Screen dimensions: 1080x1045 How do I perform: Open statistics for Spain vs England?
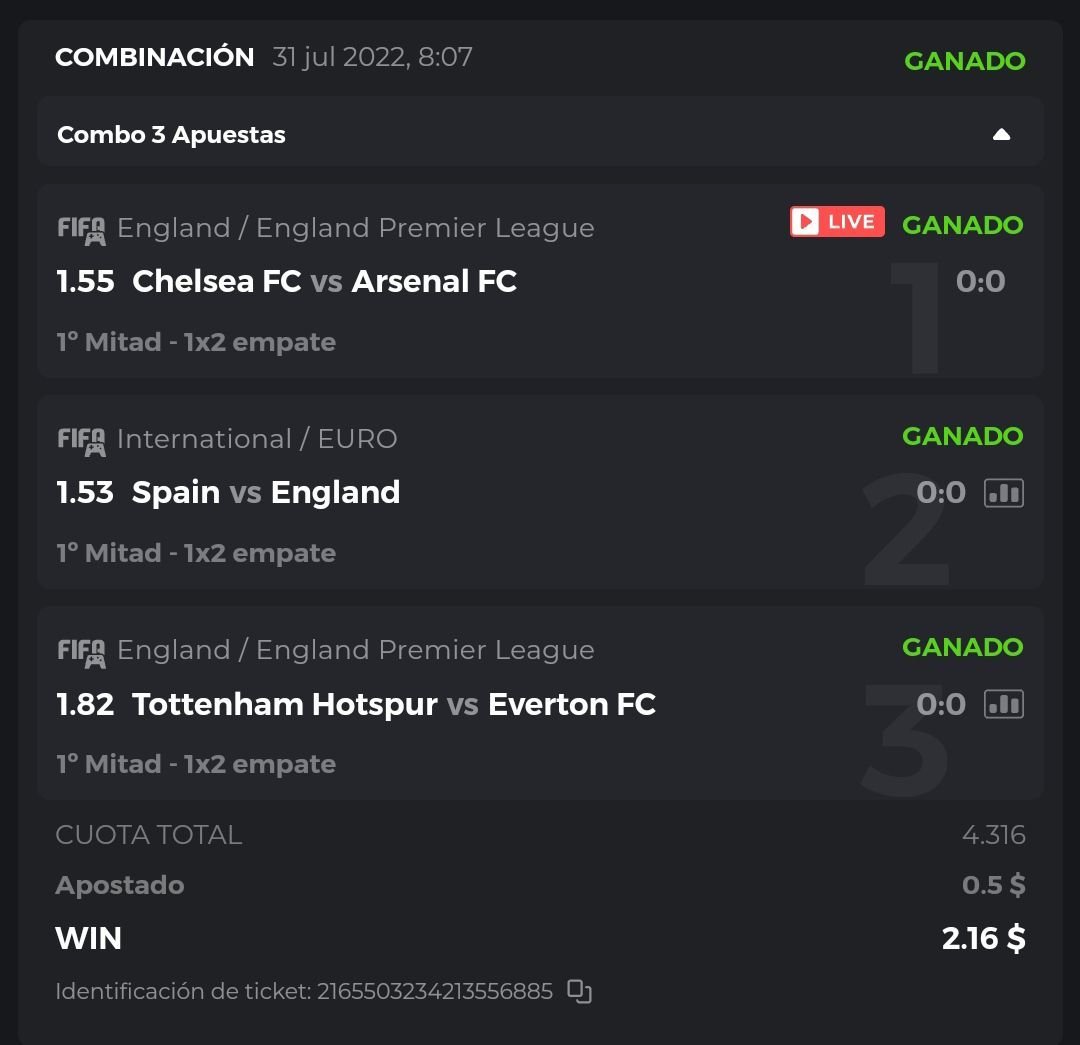pyautogui.click(x=1004, y=493)
